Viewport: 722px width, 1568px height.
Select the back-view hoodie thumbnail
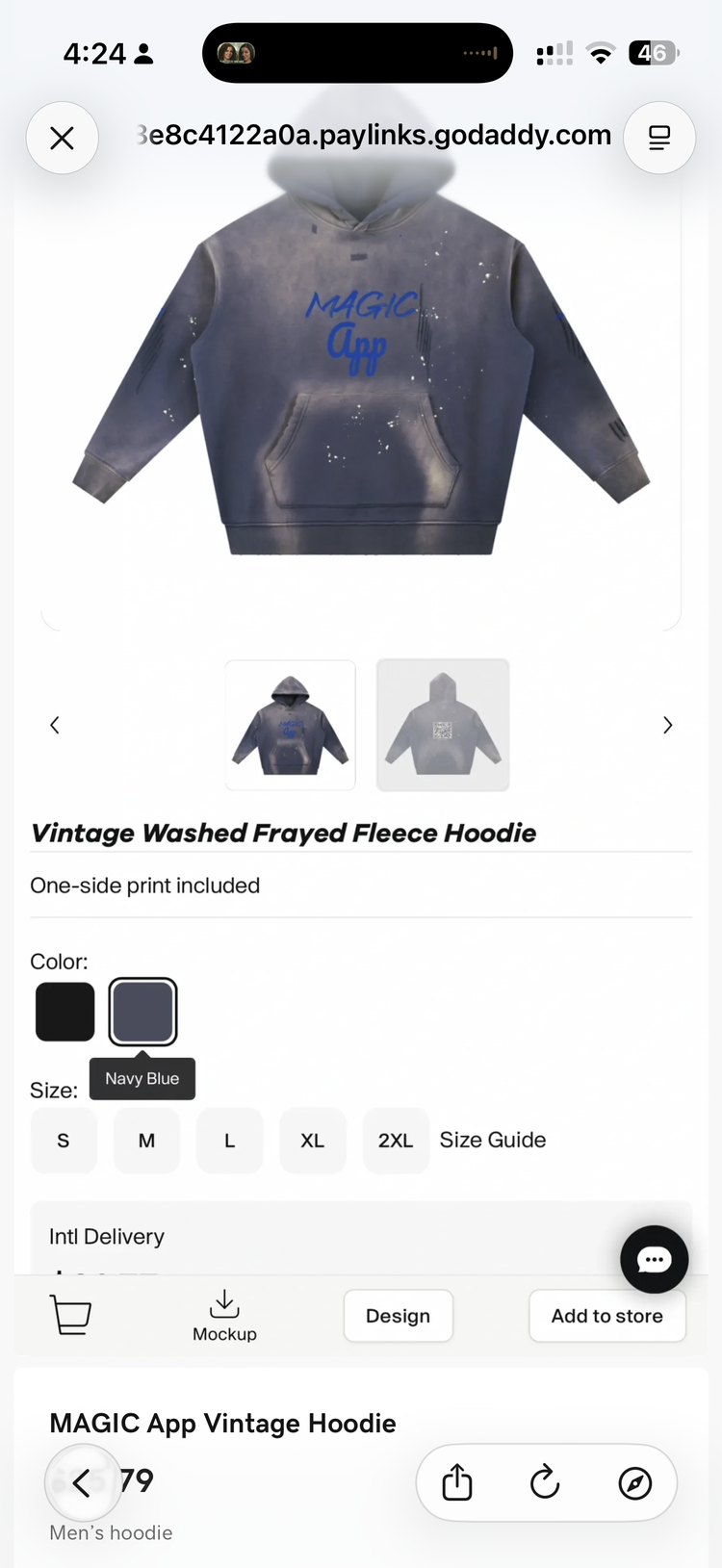[x=442, y=725]
